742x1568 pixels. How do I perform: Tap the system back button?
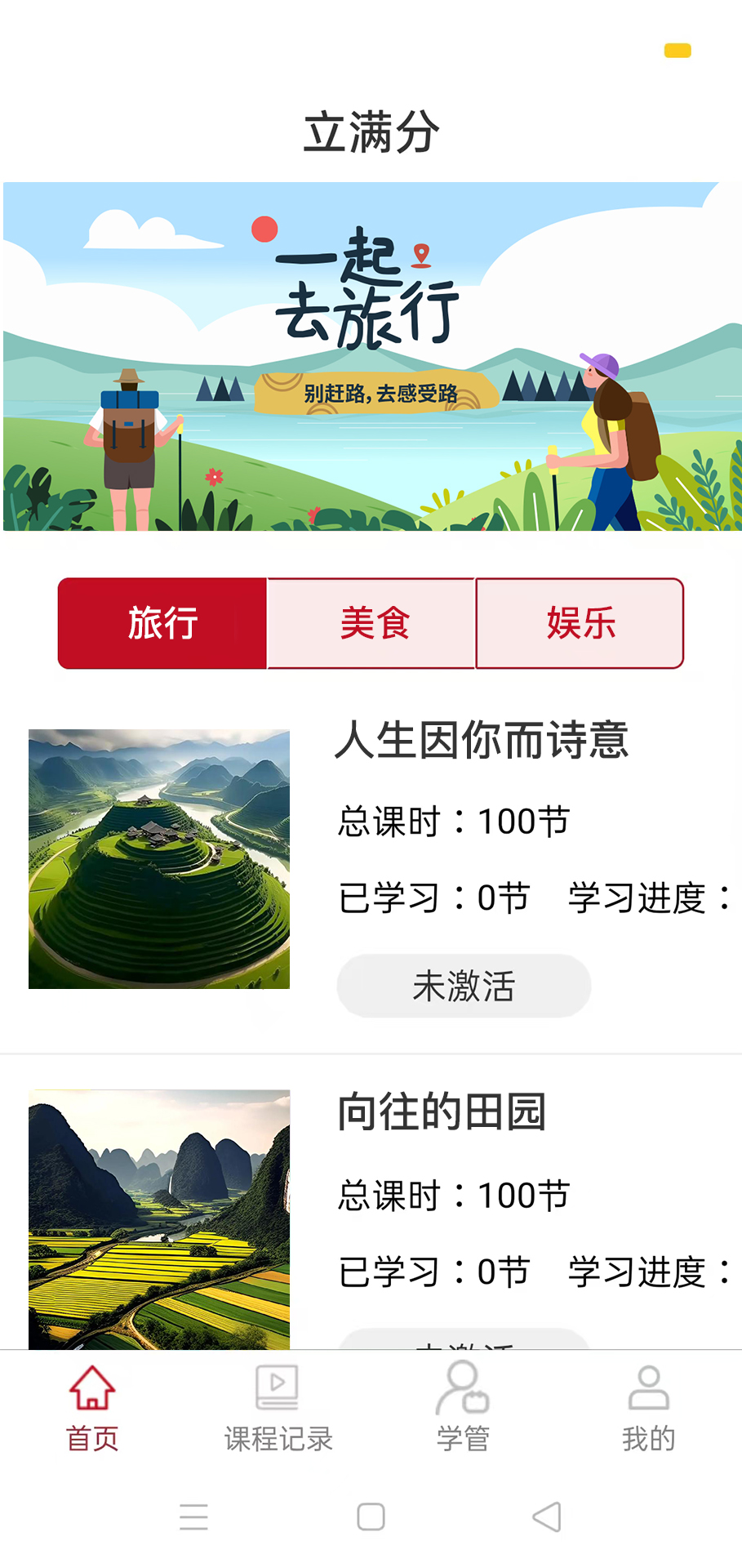tap(547, 1517)
